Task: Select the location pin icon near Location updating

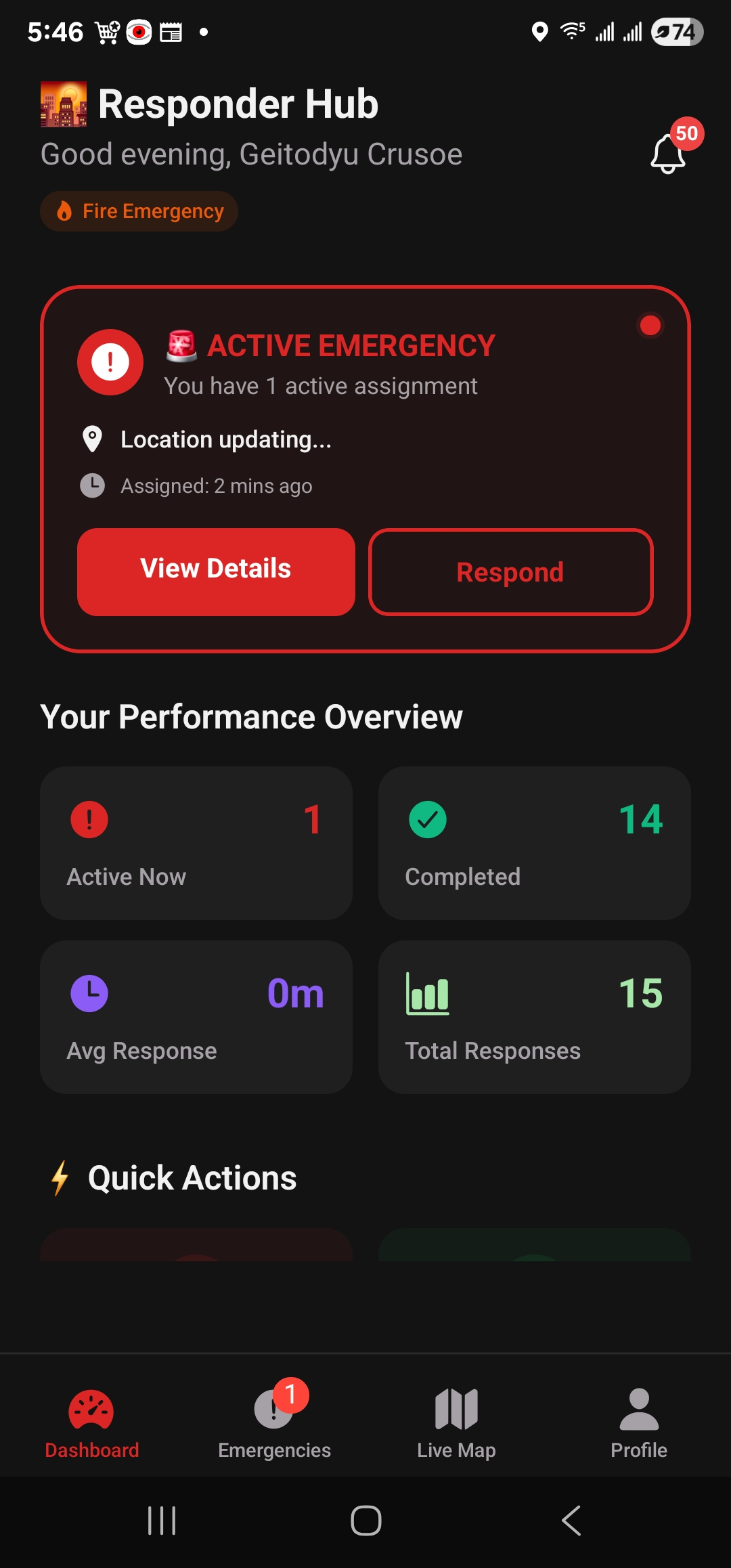Action: click(x=92, y=439)
